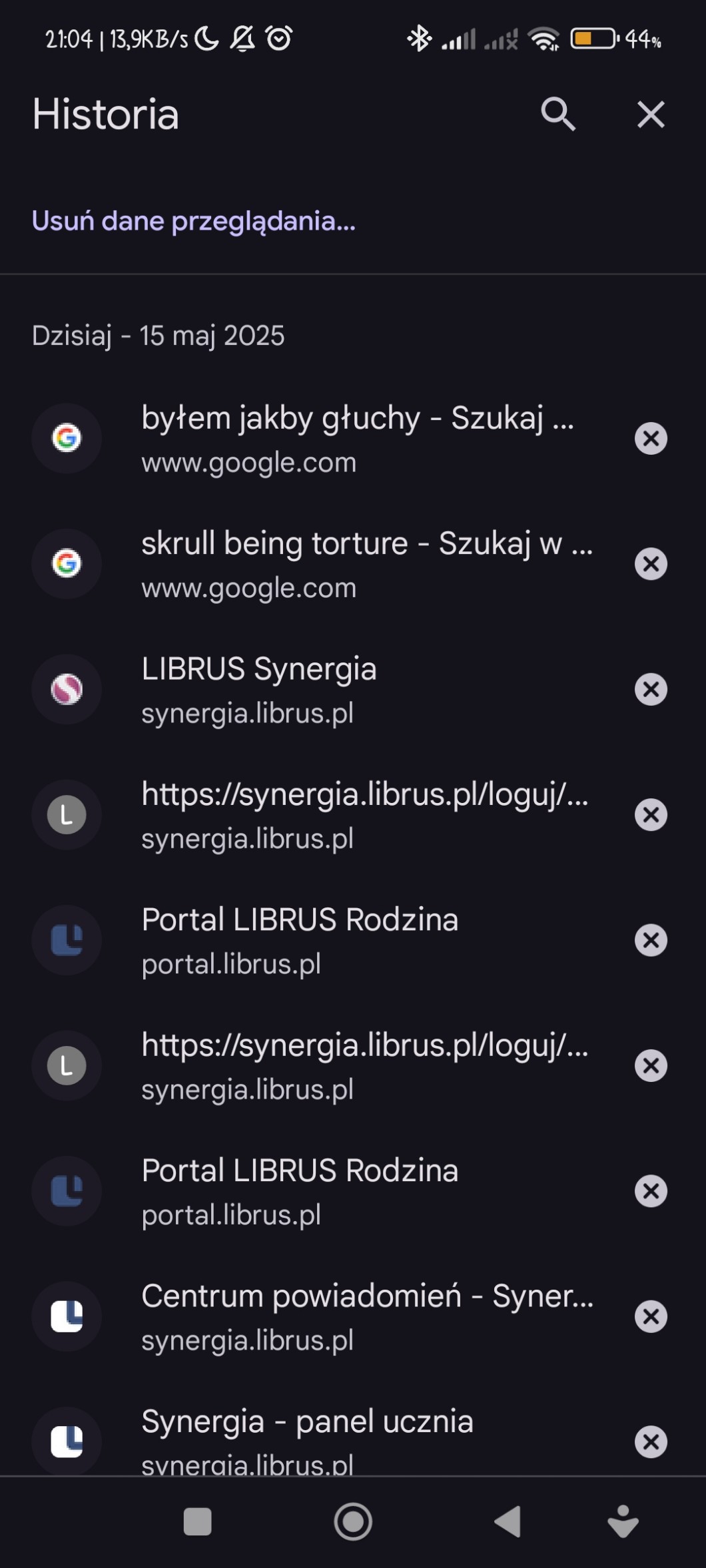Remove LIBRUS Synergia entry from history
The height and width of the screenshot is (1568, 706).
pos(651,689)
